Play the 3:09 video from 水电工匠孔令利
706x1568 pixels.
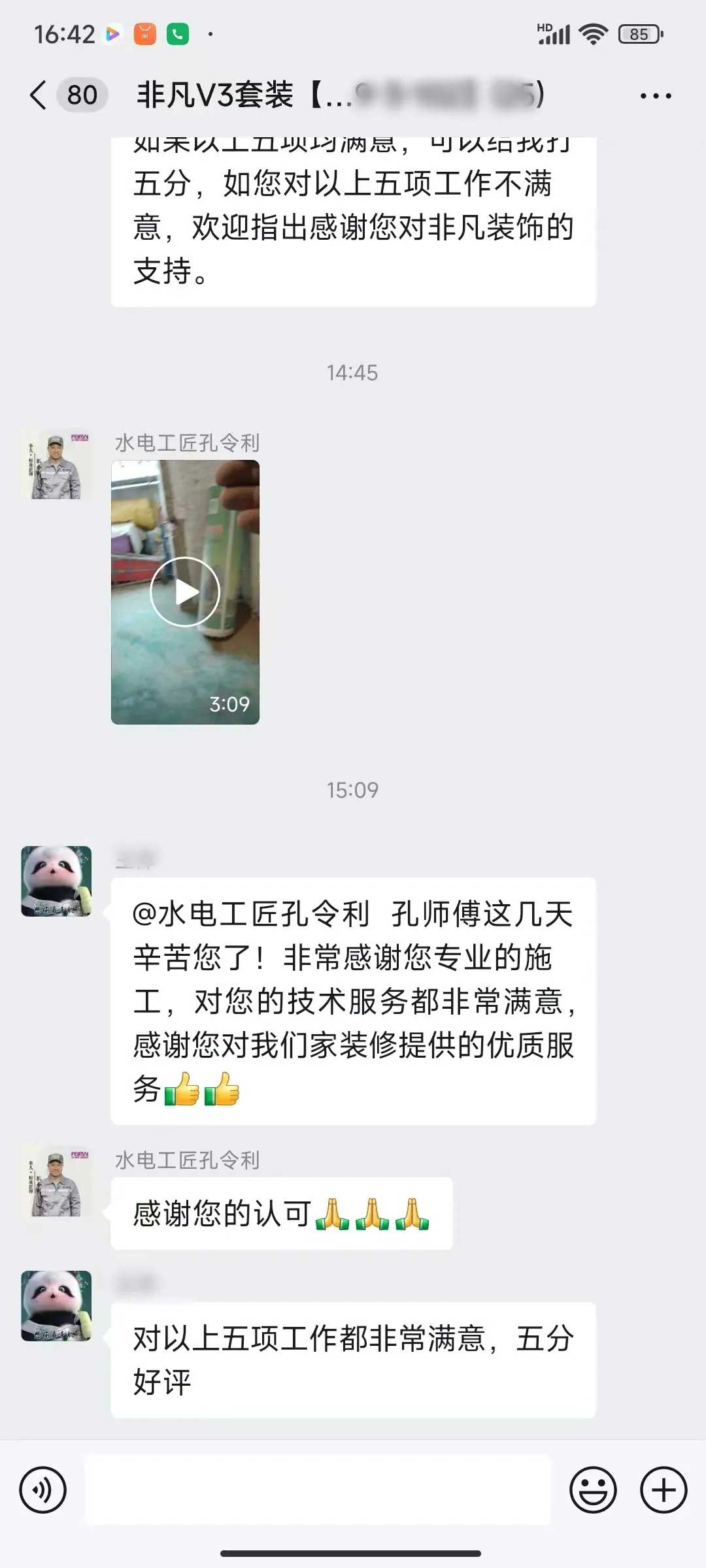[x=185, y=592]
